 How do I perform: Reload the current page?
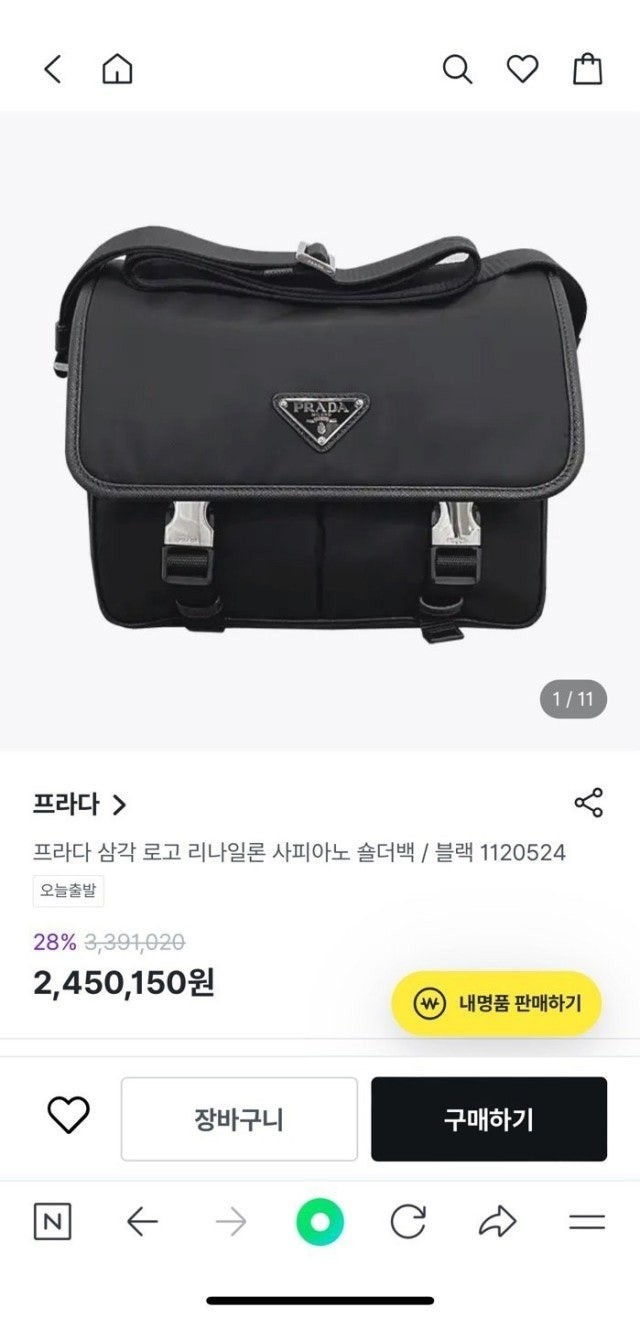click(408, 1222)
